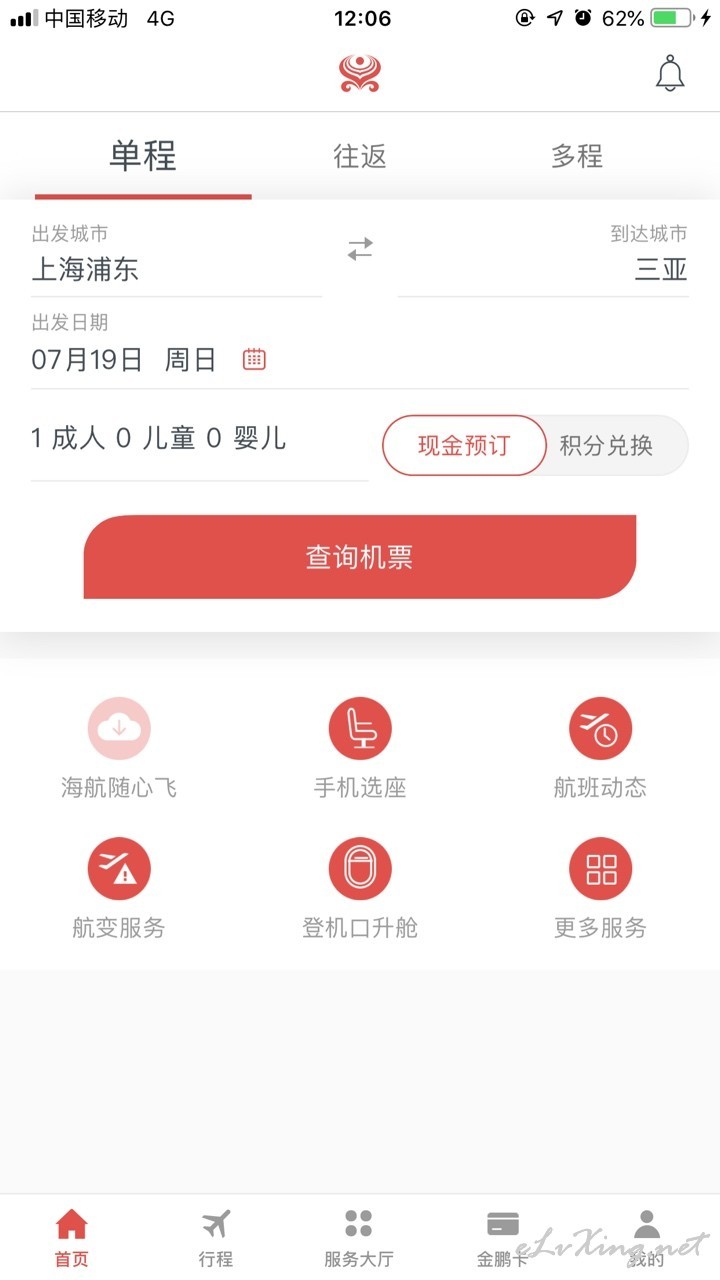
Task: Open the notifications bell
Action: coord(670,74)
